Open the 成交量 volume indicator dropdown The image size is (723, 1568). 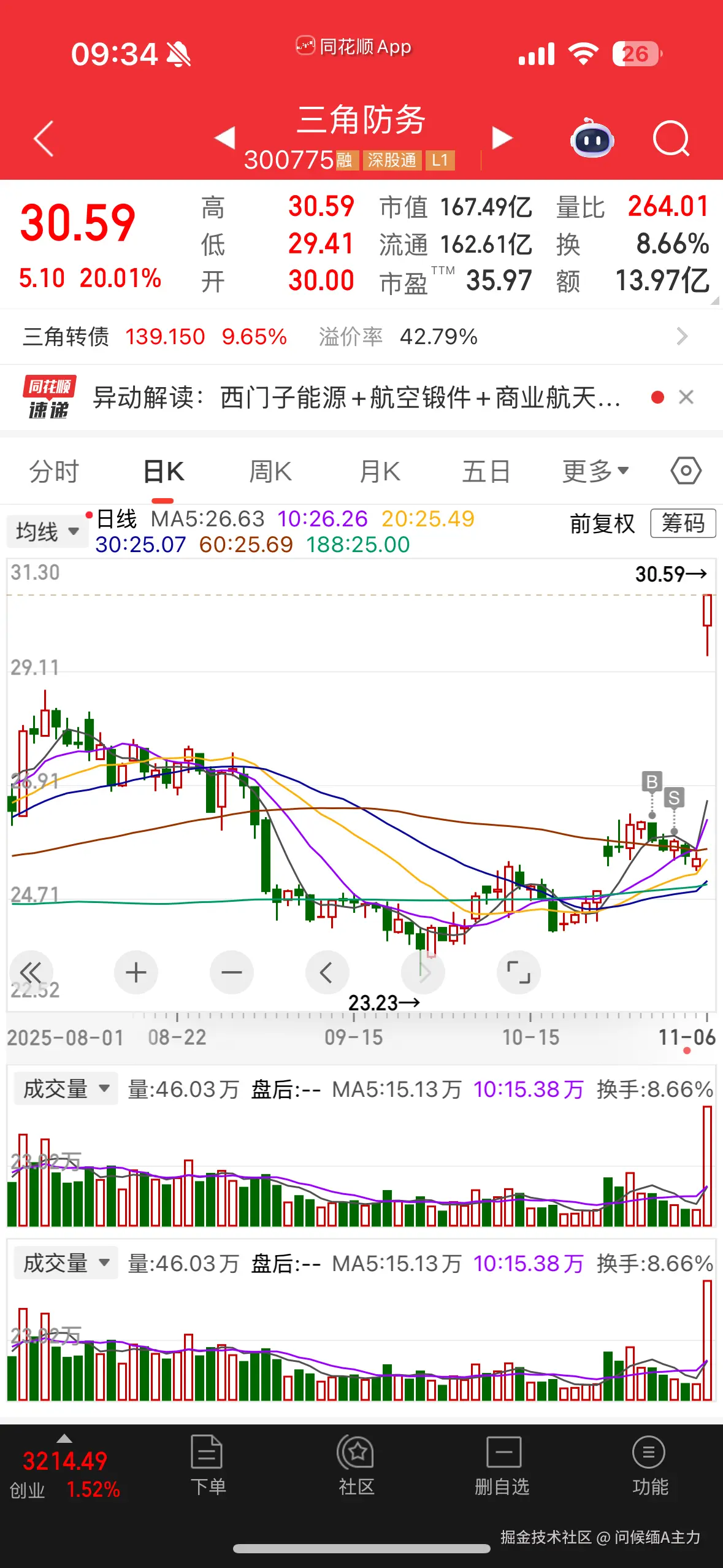[x=64, y=1087]
